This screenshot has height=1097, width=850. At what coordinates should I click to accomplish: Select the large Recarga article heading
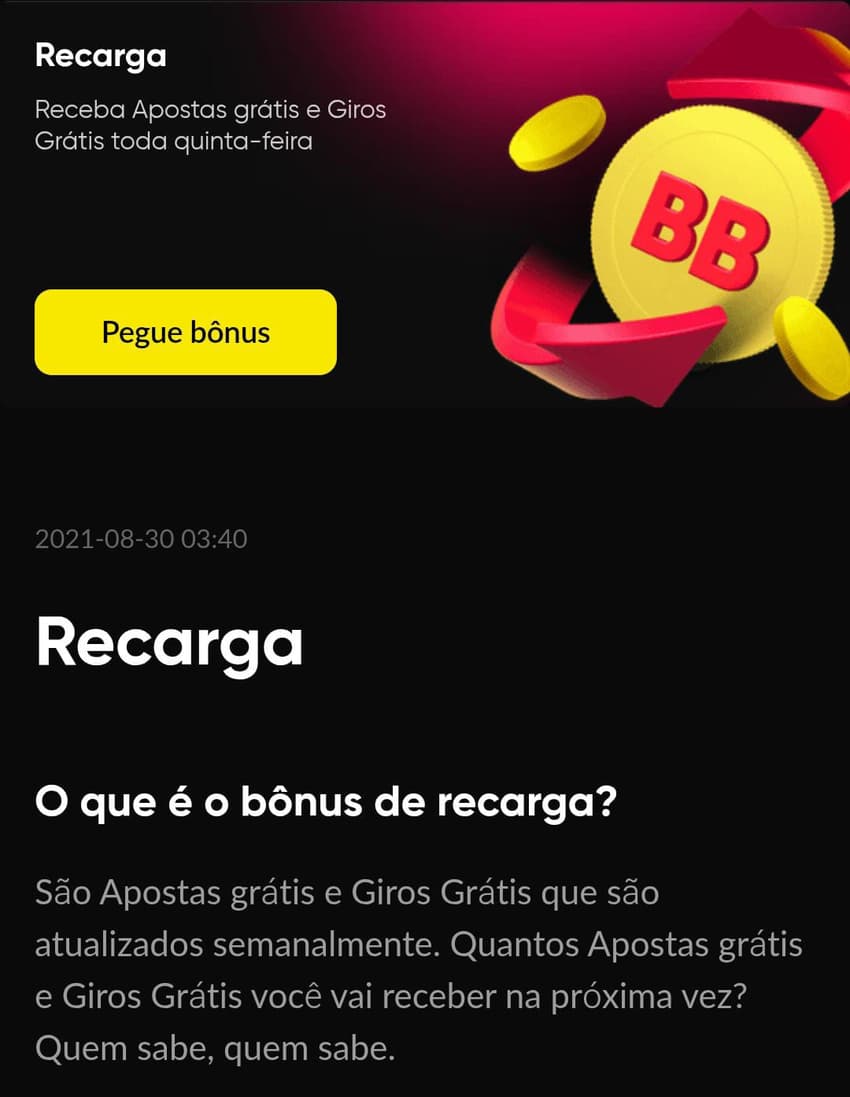[x=168, y=645]
